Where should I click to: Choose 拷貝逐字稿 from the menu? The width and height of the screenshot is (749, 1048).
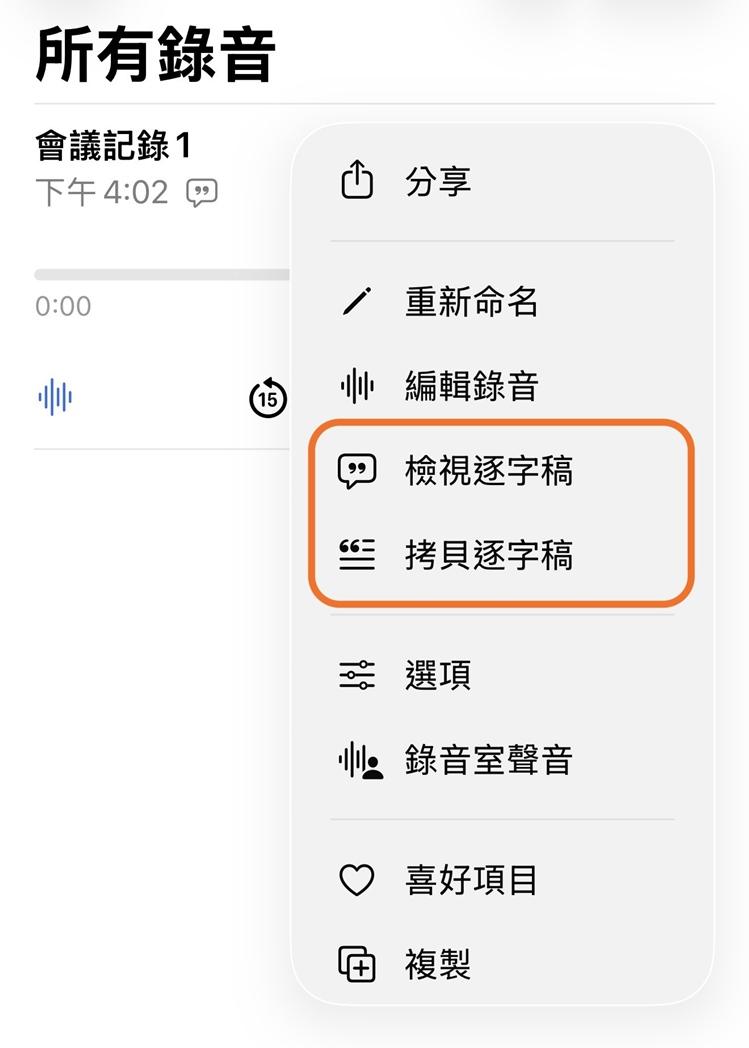[x=489, y=556]
